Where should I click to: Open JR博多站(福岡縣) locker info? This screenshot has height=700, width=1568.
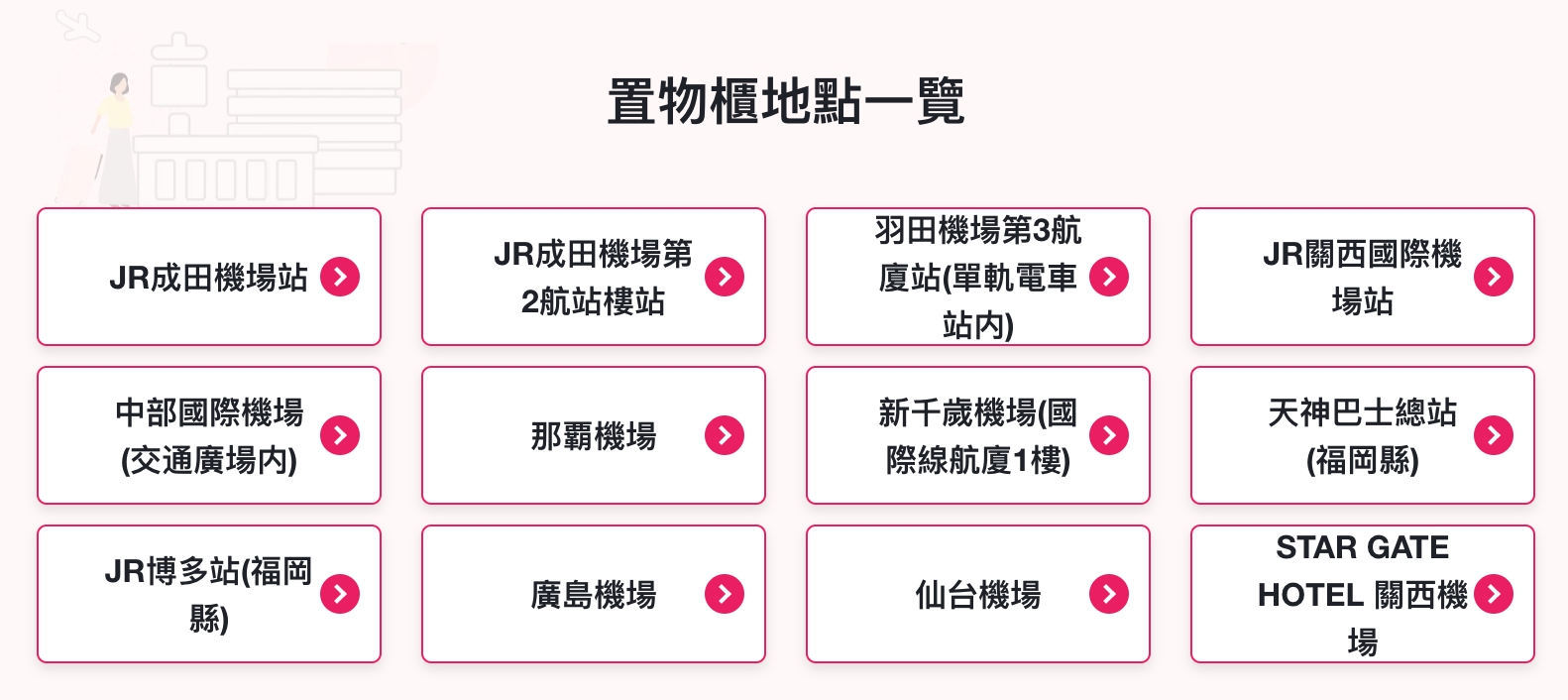[x=209, y=594]
